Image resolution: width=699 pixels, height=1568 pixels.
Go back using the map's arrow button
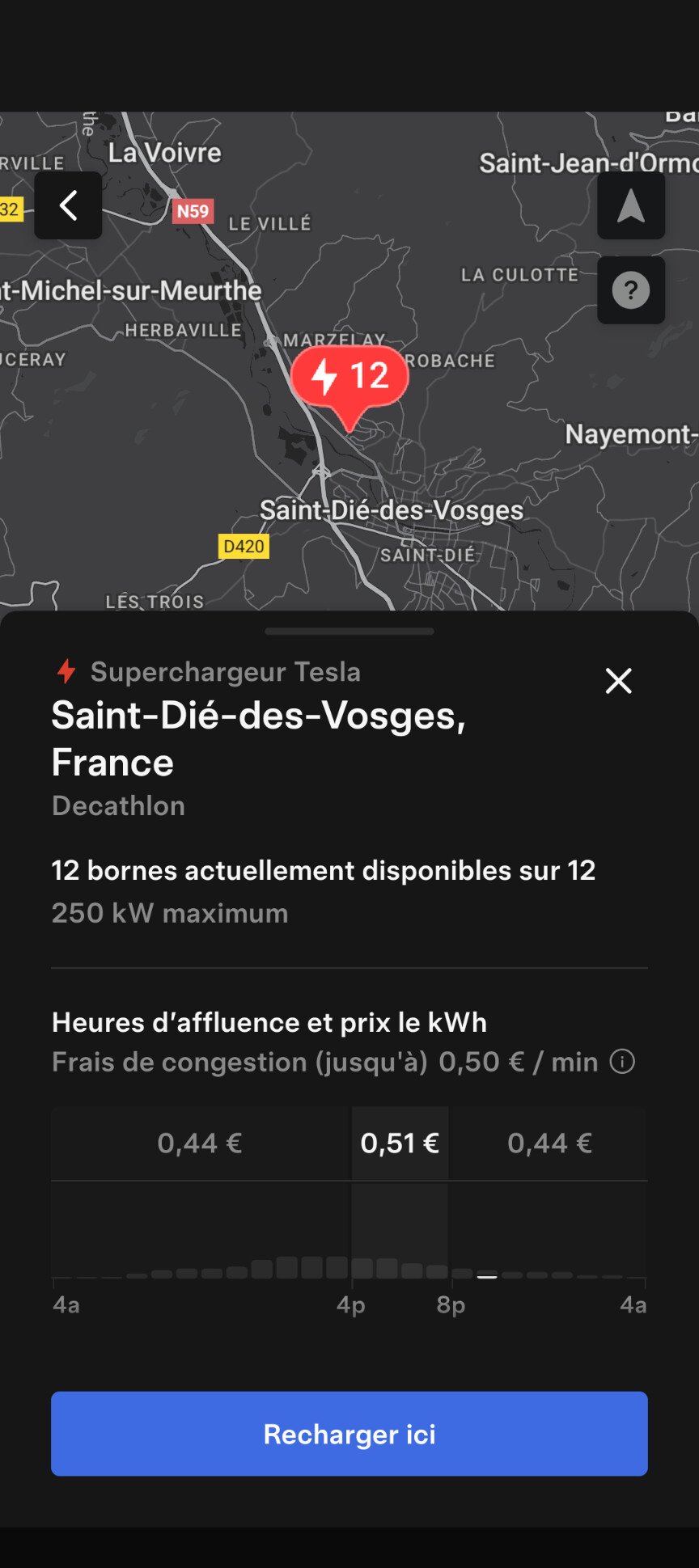[68, 205]
